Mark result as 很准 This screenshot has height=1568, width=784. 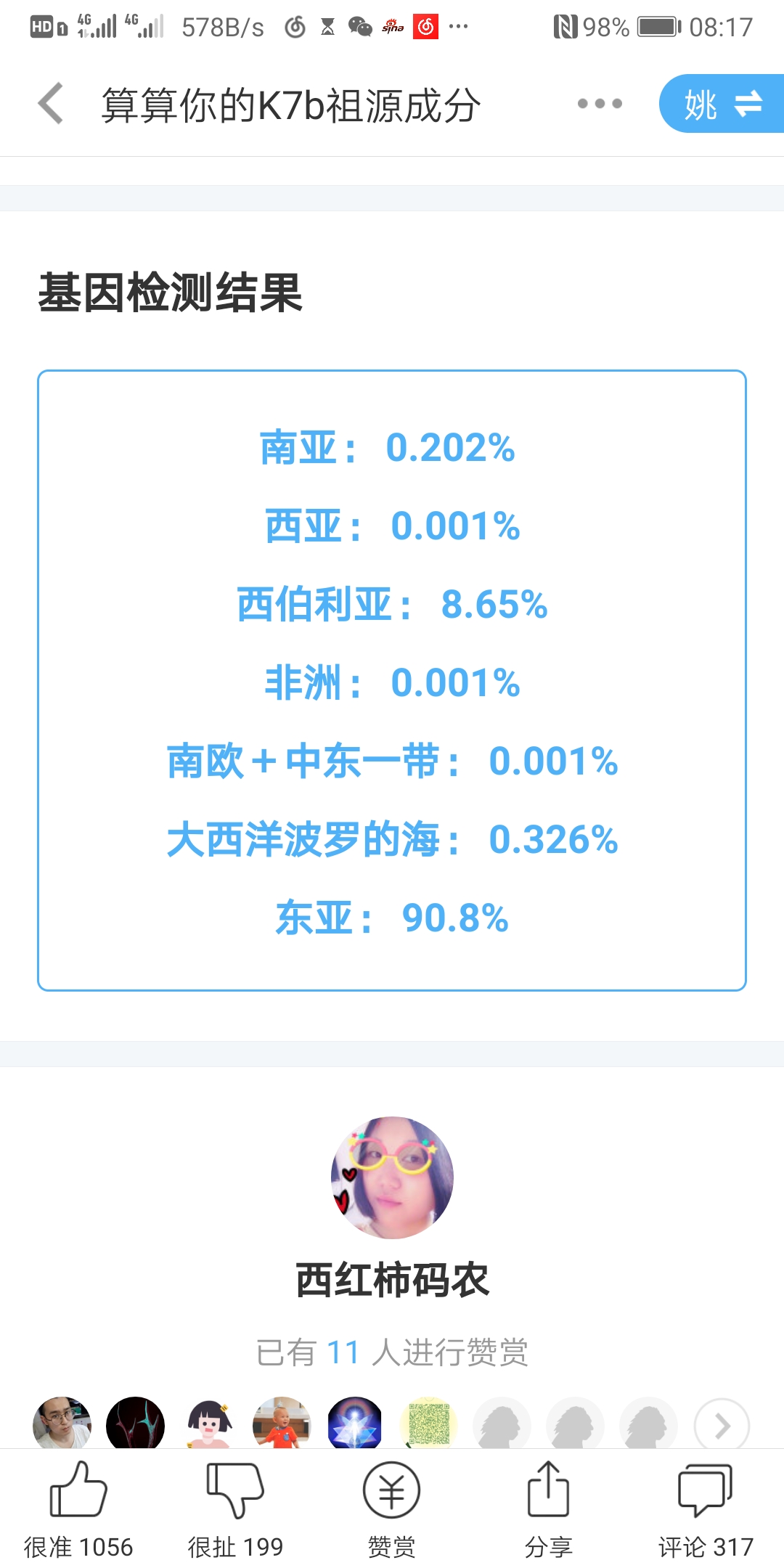[x=78, y=1510]
